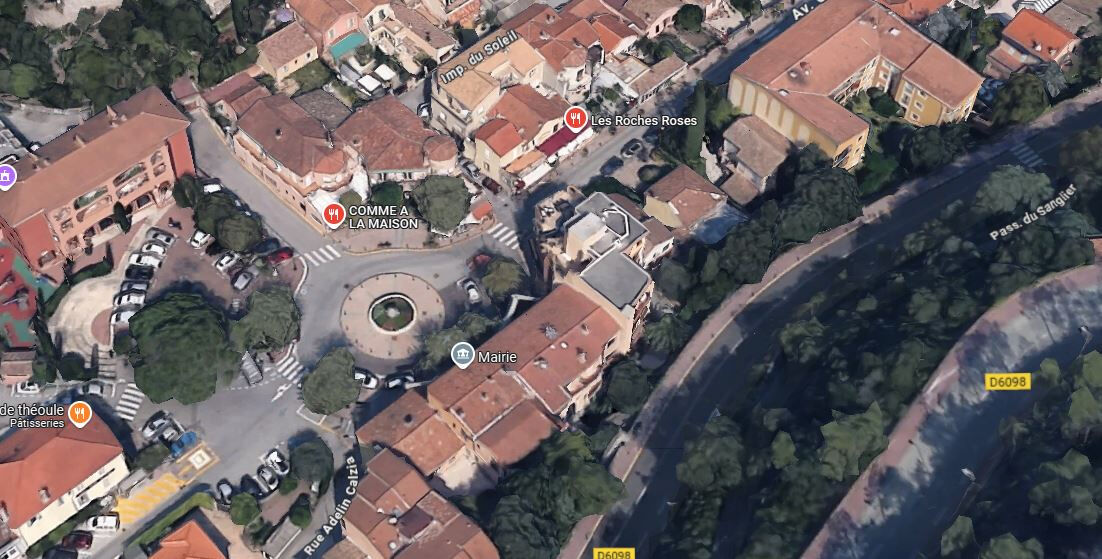
Task: Tap the Mairie town hall marker
Action: pyautogui.click(x=462, y=354)
